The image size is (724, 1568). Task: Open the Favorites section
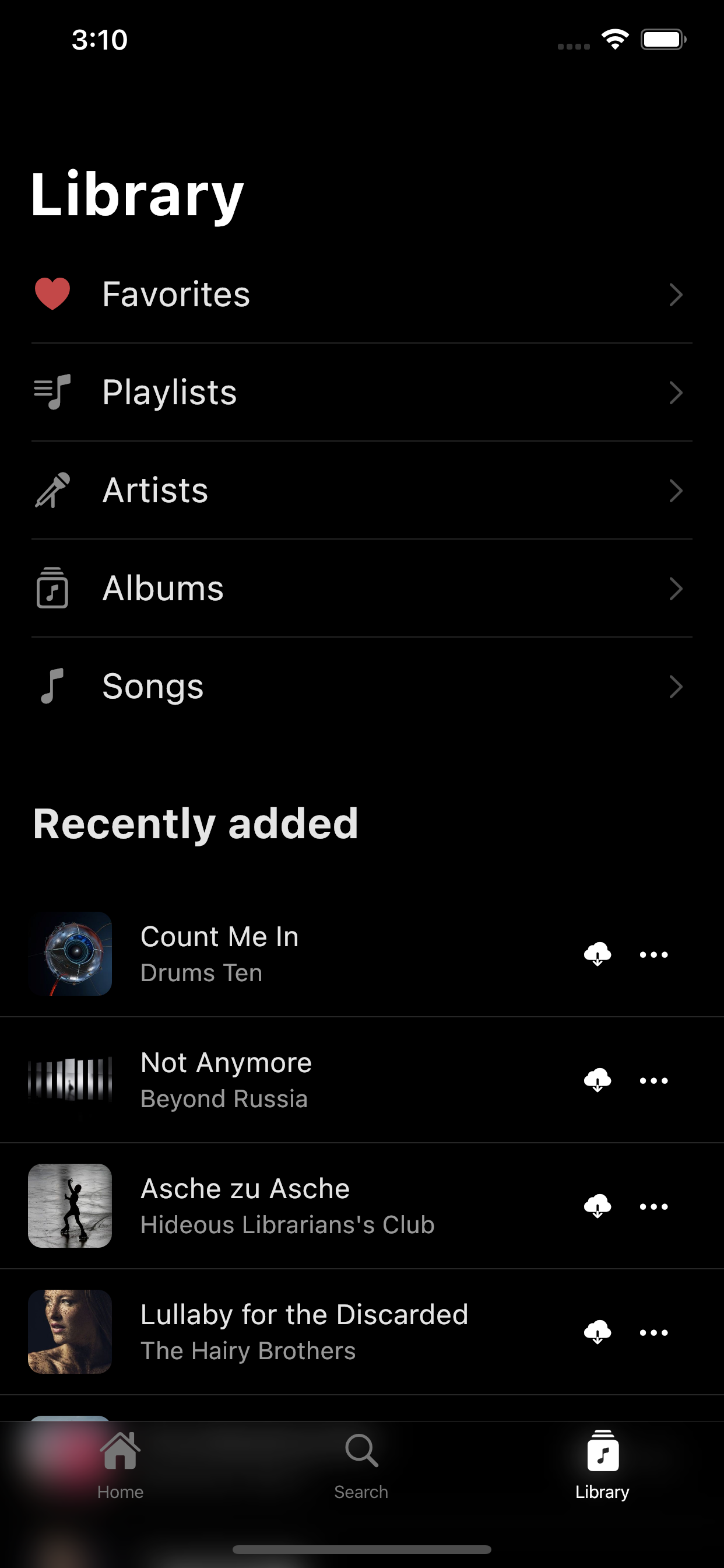pyautogui.click(x=361, y=295)
